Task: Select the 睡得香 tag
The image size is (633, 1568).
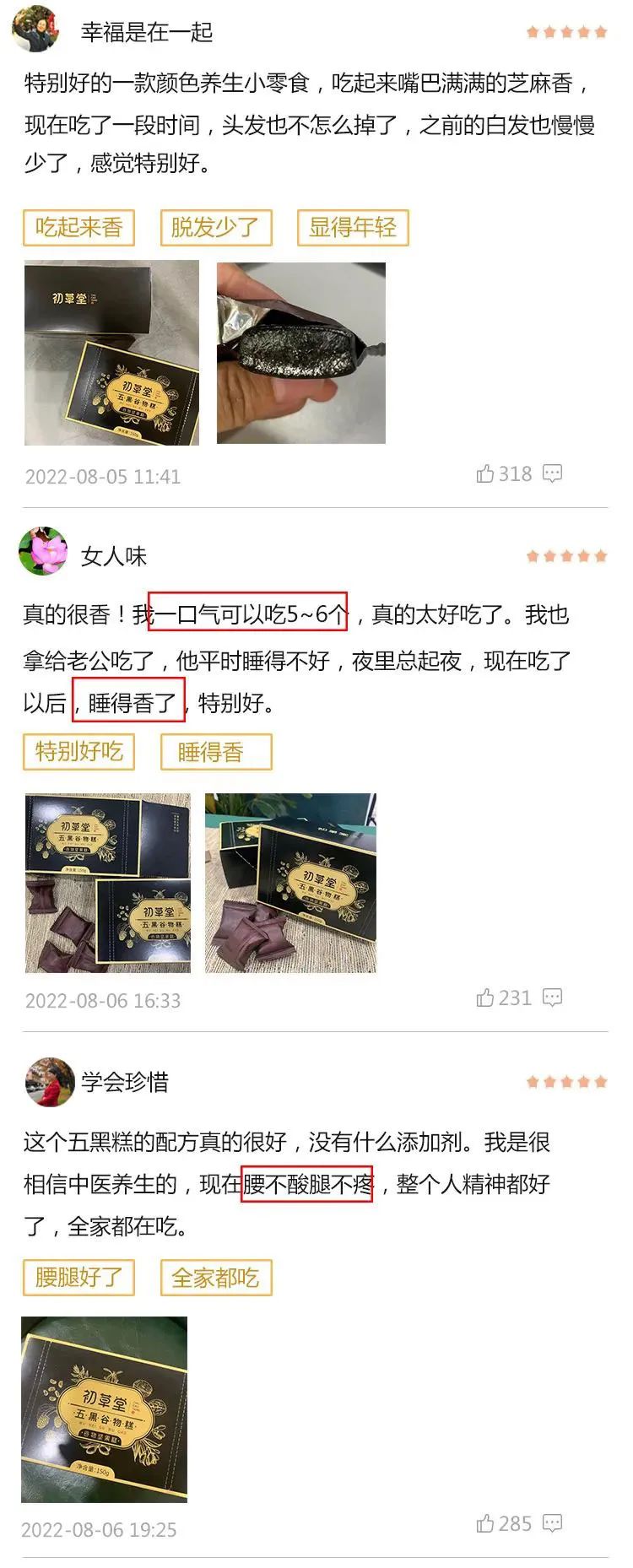Action: tap(214, 752)
